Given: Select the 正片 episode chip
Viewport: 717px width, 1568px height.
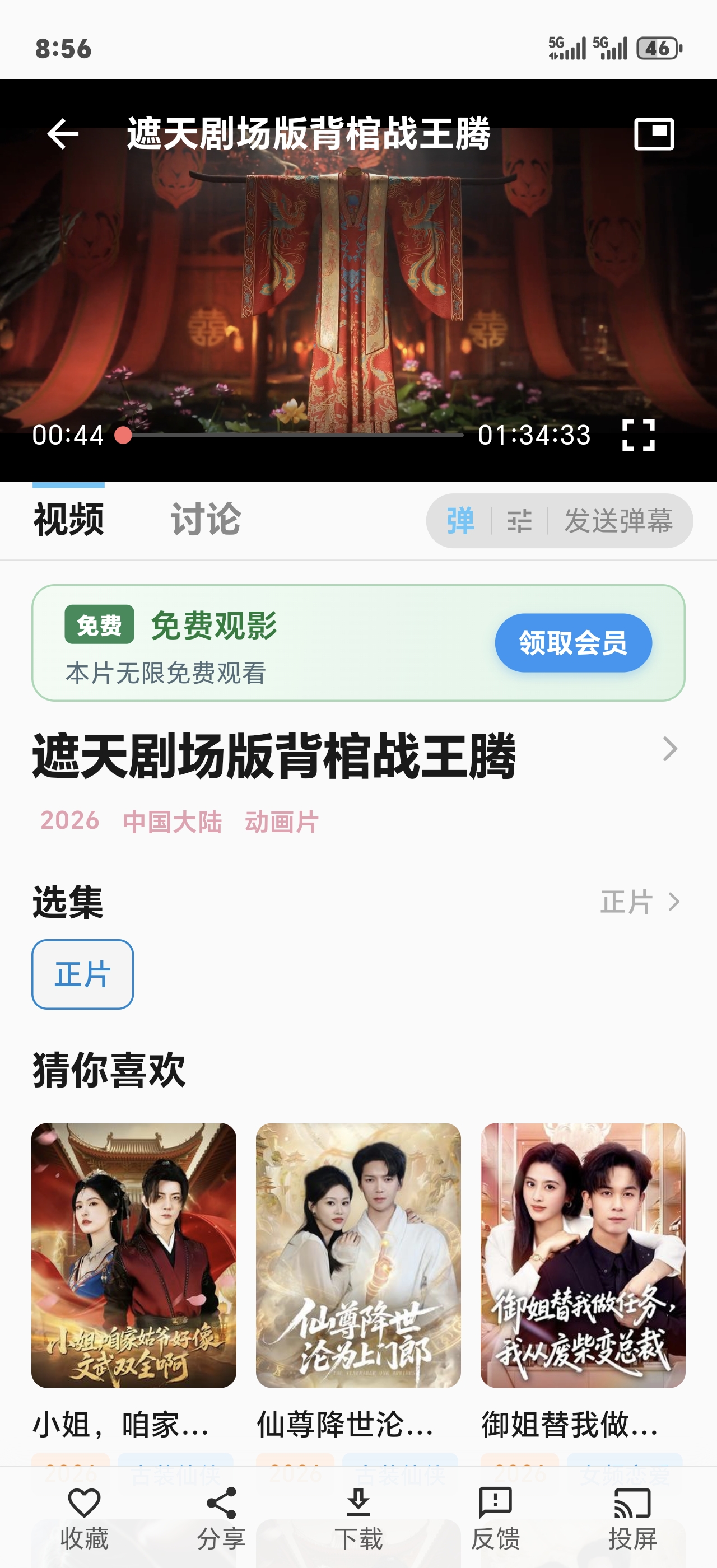Looking at the screenshot, I should (x=83, y=974).
